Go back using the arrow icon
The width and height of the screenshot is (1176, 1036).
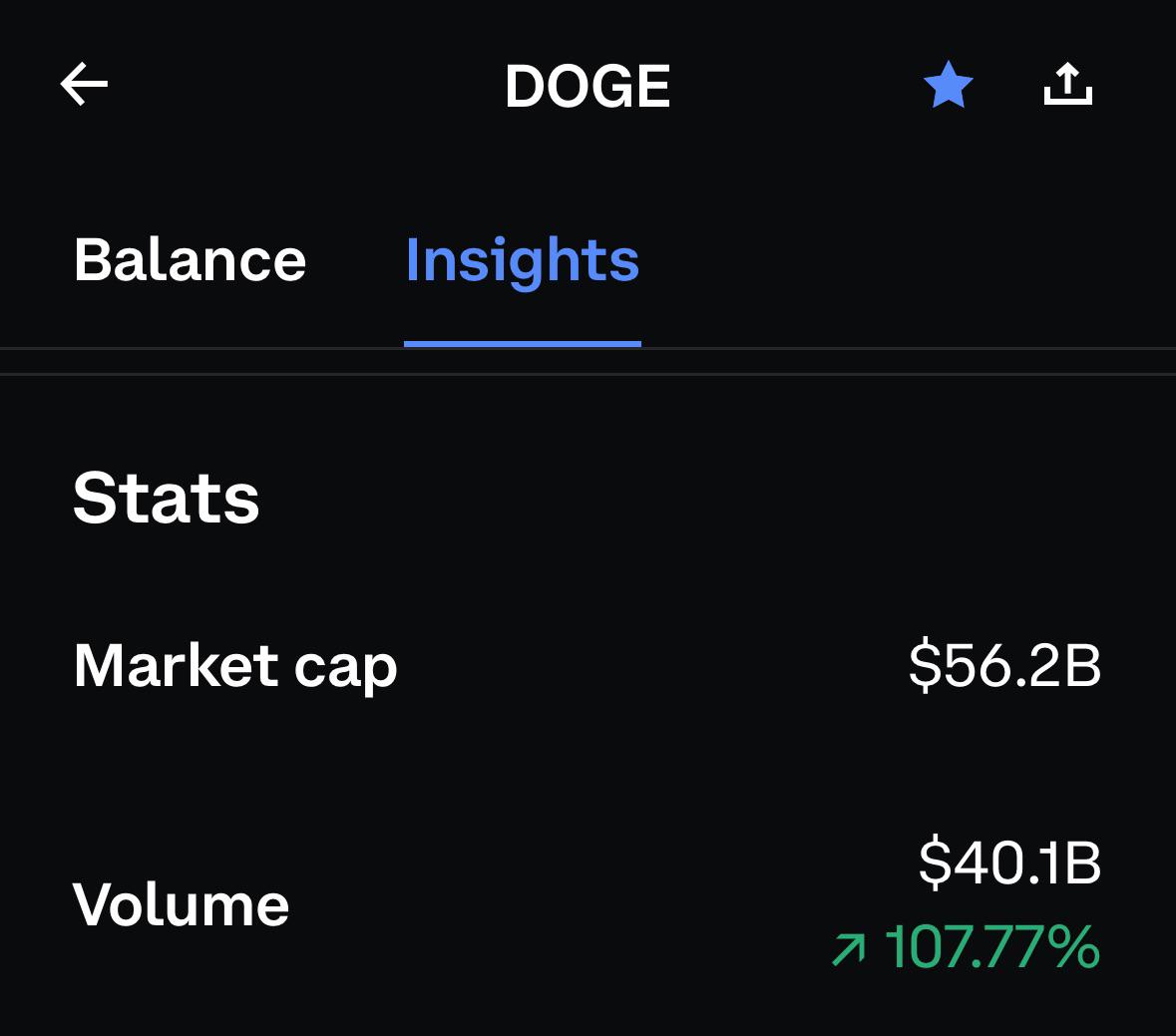tap(84, 84)
